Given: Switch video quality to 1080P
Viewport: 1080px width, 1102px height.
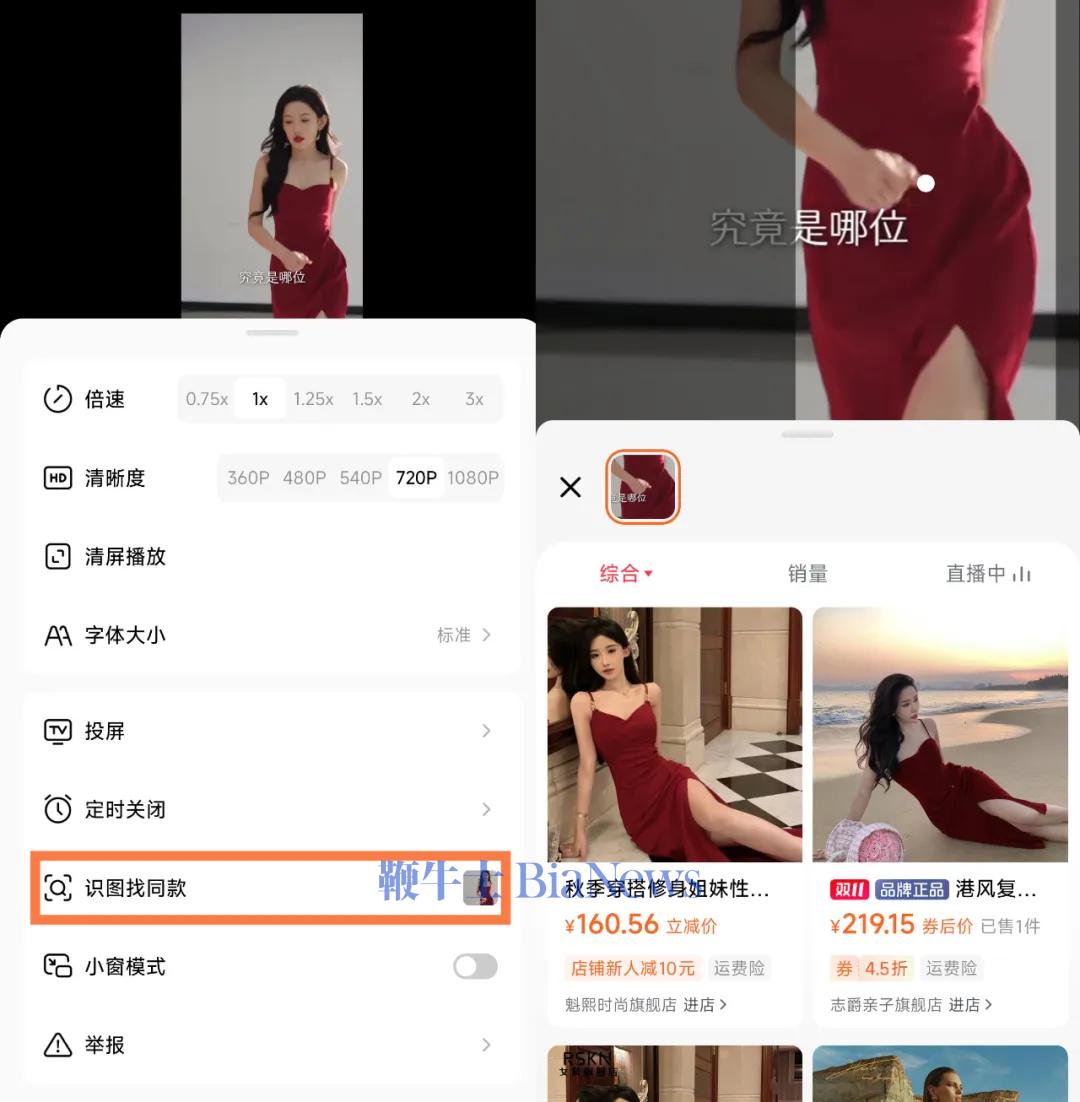Looking at the screenshot, I should 473,478.
